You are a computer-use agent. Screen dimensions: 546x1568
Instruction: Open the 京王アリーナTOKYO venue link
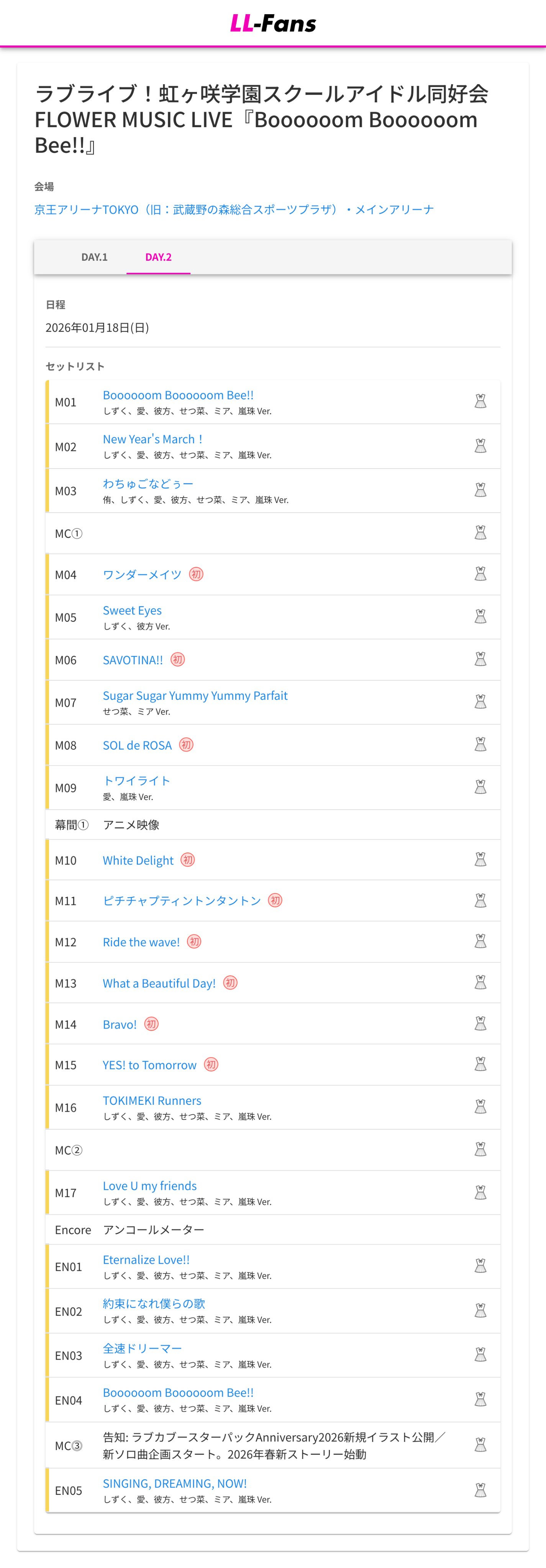(x=234, y=209)
